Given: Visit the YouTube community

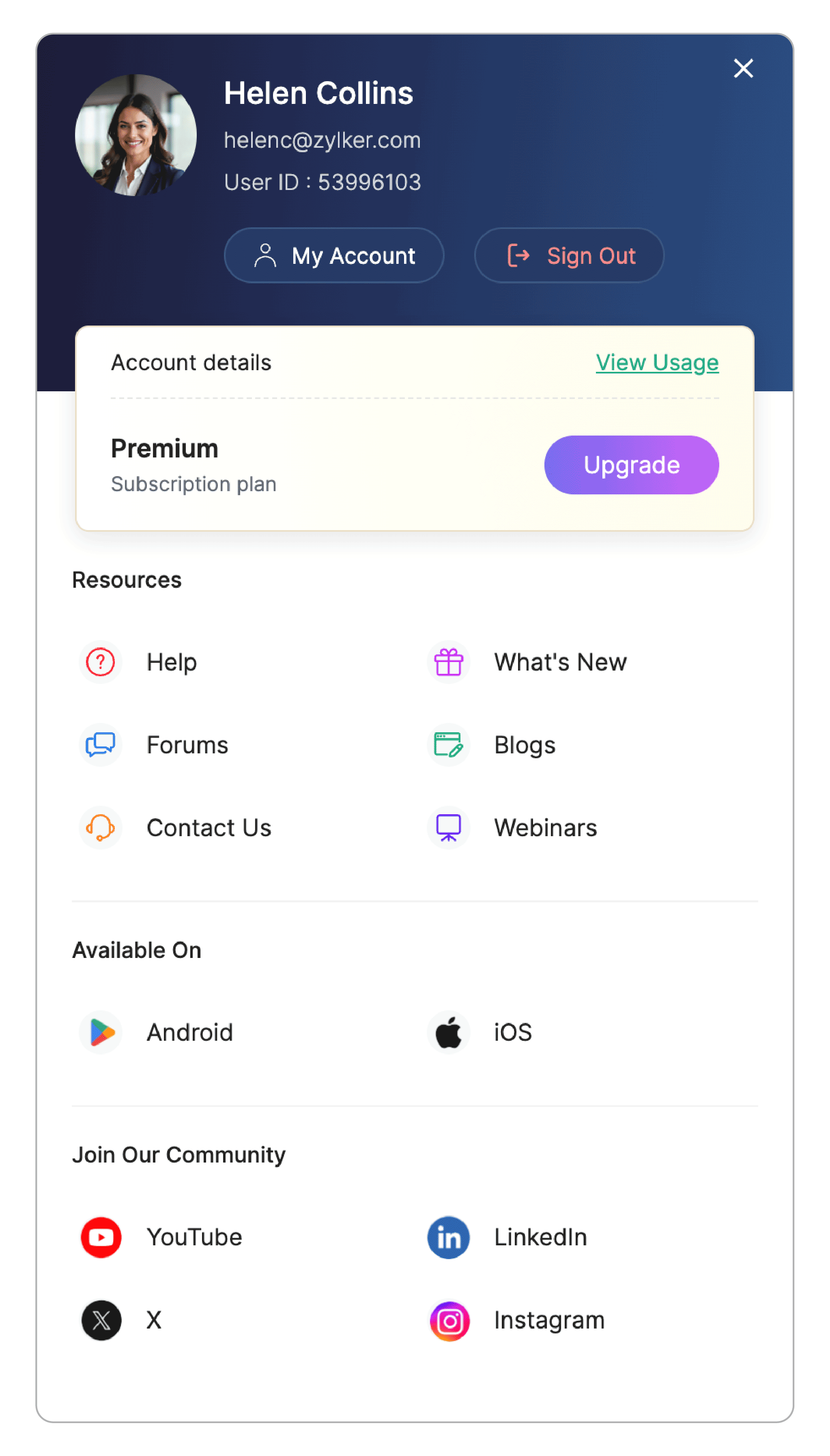Looking at the screenshot, I should [x=193, y=1237].
